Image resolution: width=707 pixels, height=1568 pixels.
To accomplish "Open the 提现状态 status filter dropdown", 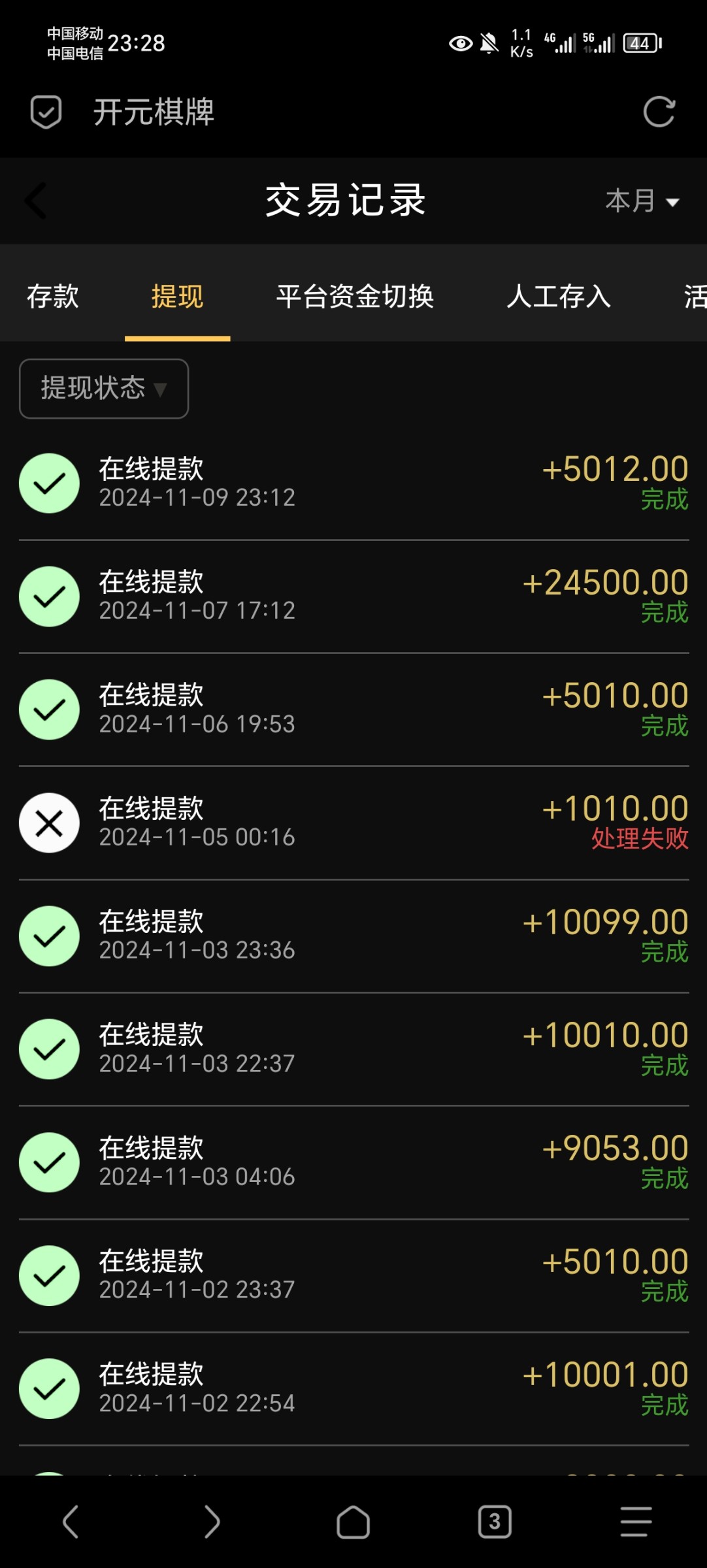I will click(x=103, y=388).
